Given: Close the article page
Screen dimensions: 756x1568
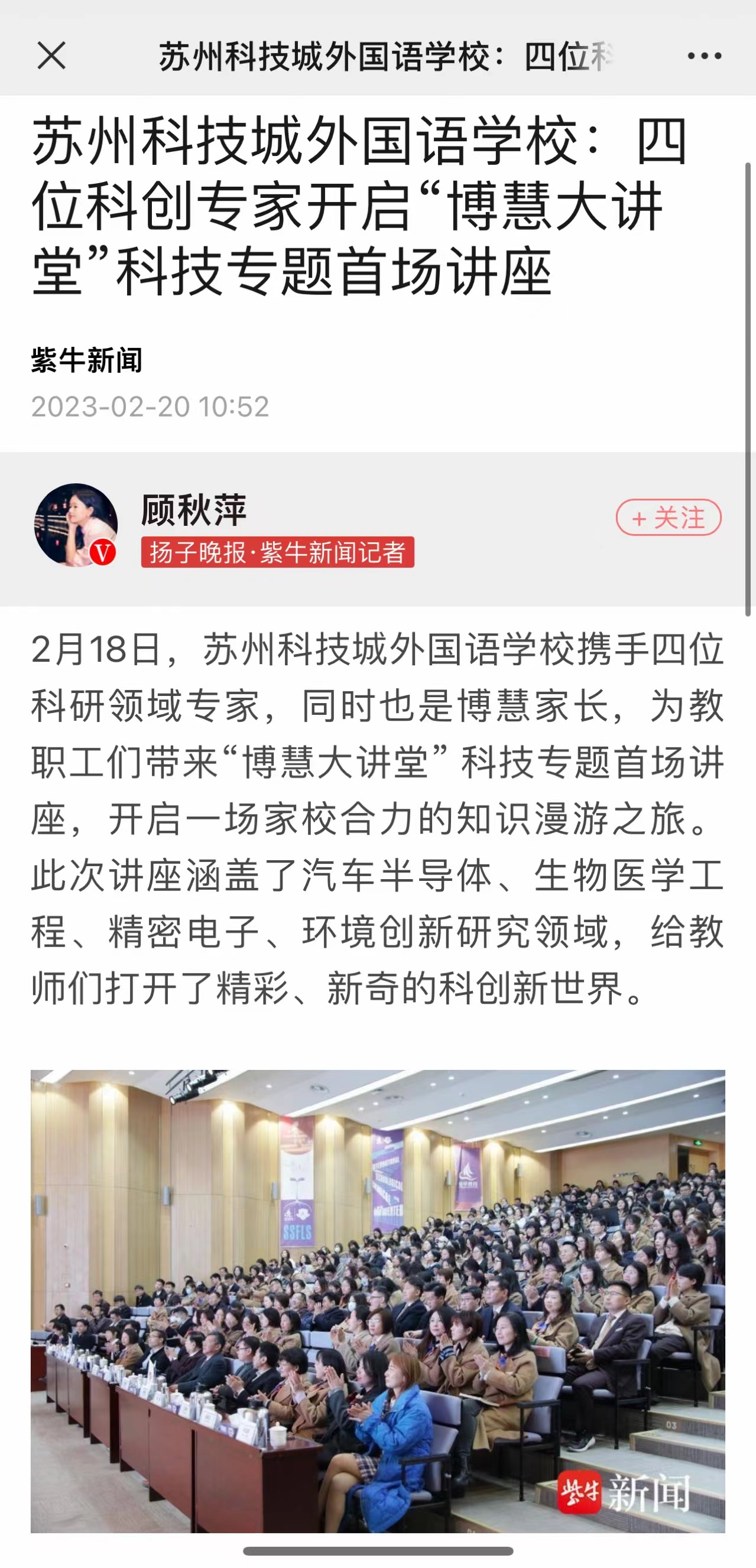Looking at the screenshot, I should 52,56.
